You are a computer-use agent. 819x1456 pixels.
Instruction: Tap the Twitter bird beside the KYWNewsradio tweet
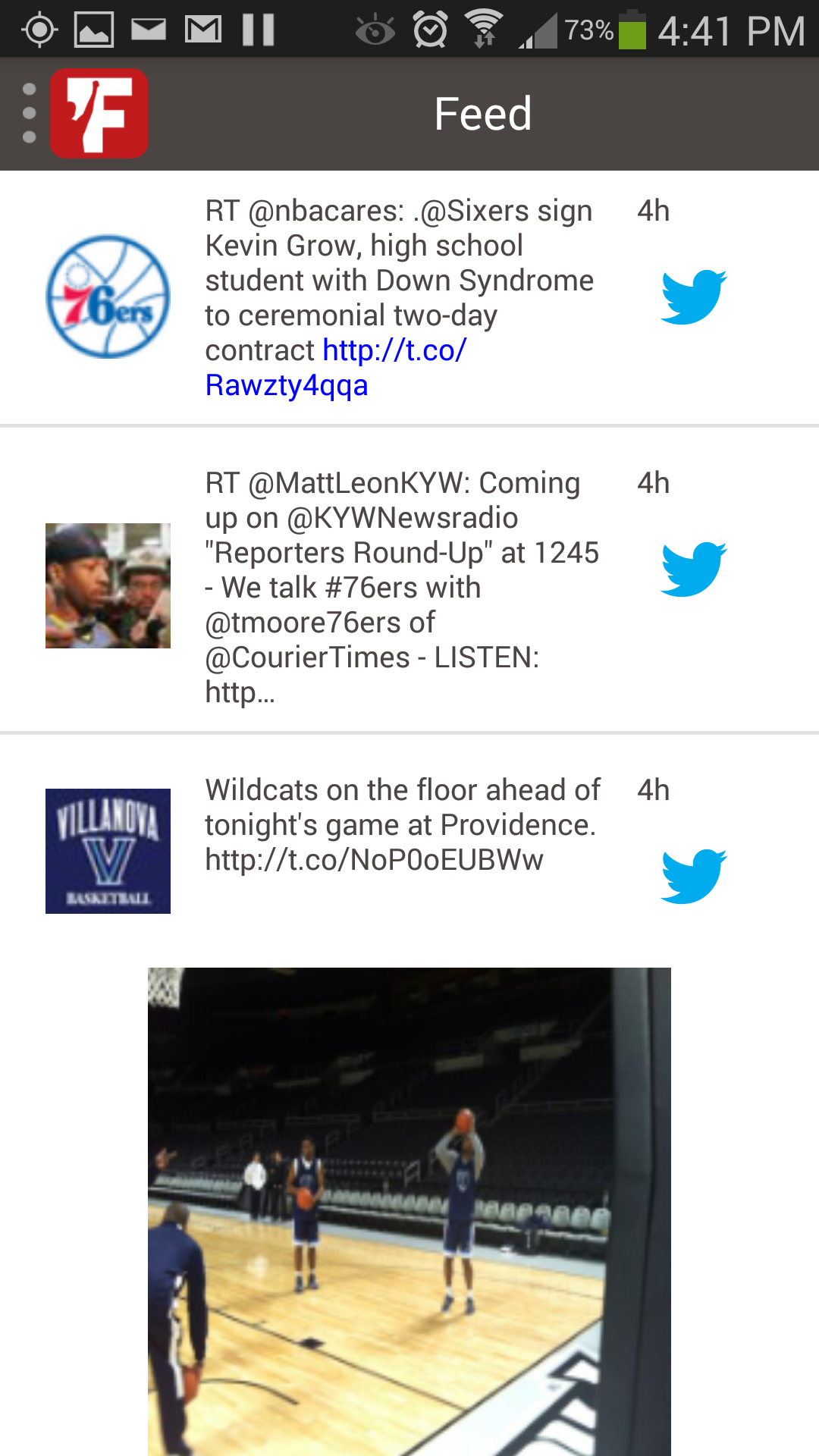coord(693,570)
